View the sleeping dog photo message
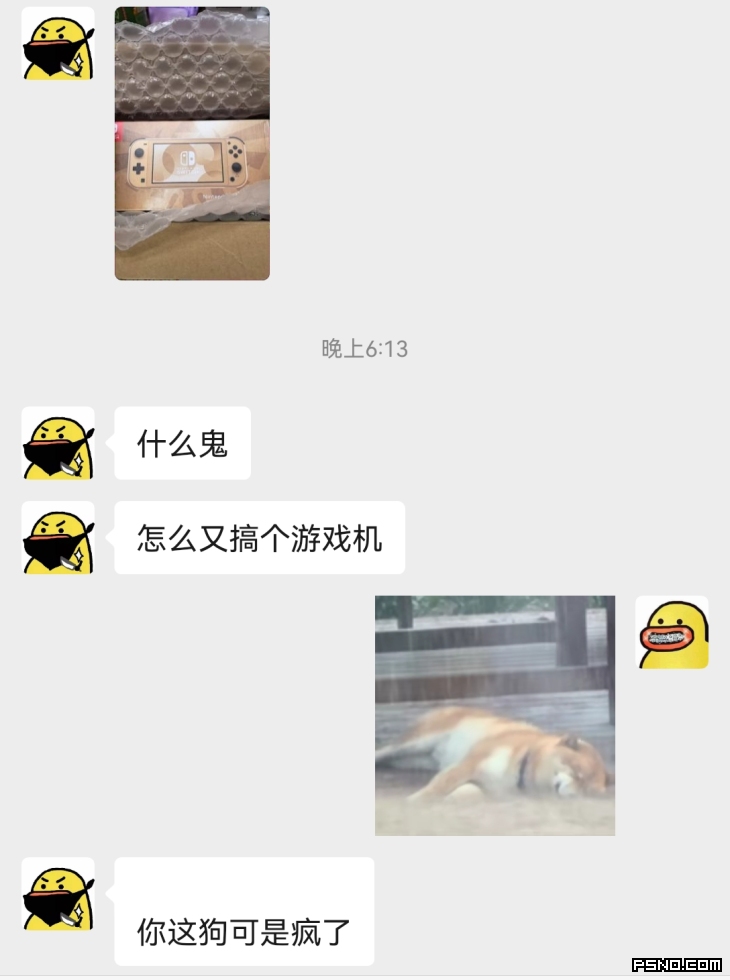730x980 pixels. [x=494, y=715]
